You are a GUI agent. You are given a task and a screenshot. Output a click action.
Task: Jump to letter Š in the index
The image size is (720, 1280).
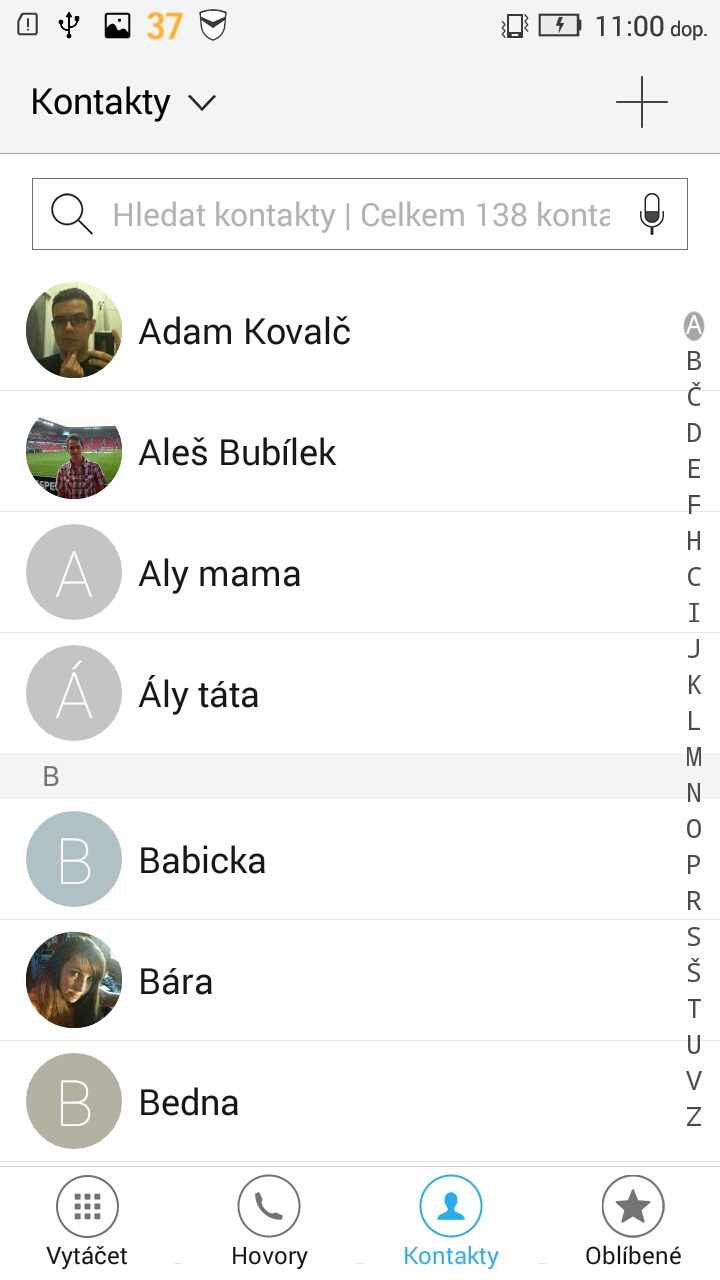tap(694, 971)
